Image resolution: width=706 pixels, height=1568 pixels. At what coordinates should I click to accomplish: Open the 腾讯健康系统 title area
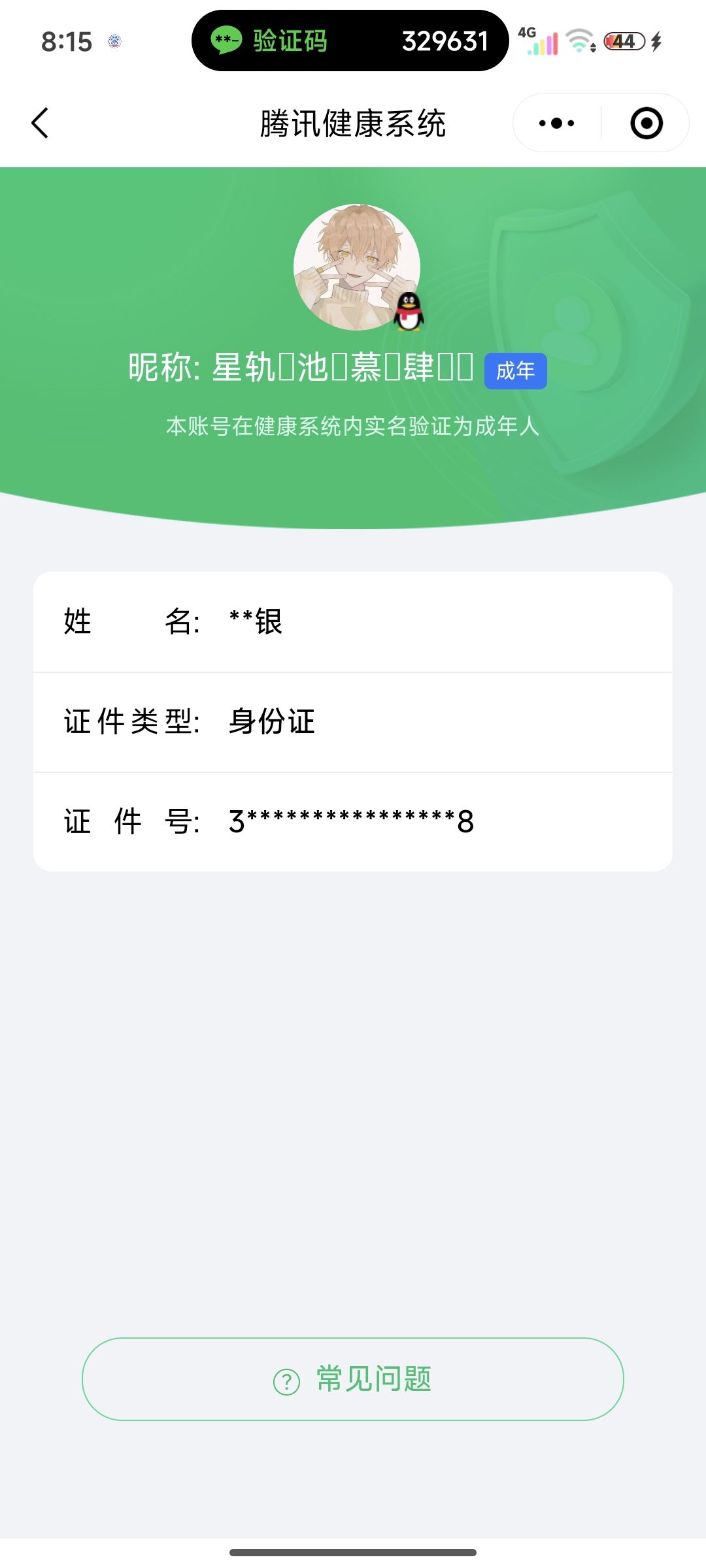353,124
